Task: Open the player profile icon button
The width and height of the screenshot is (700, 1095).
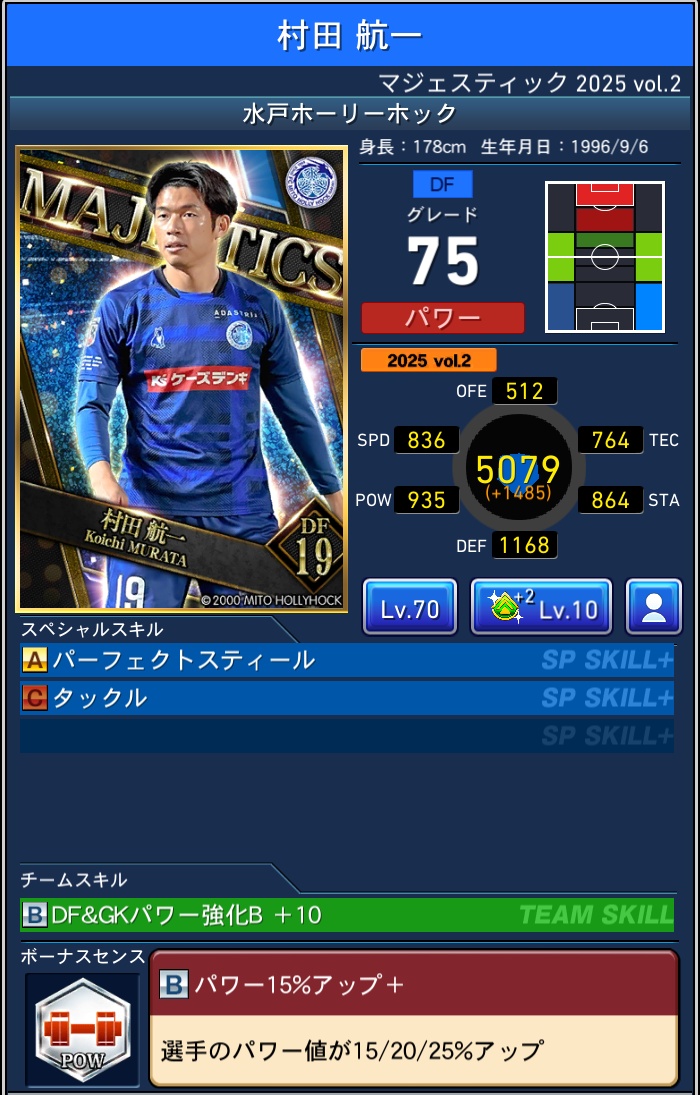Action: coord(654,607)
